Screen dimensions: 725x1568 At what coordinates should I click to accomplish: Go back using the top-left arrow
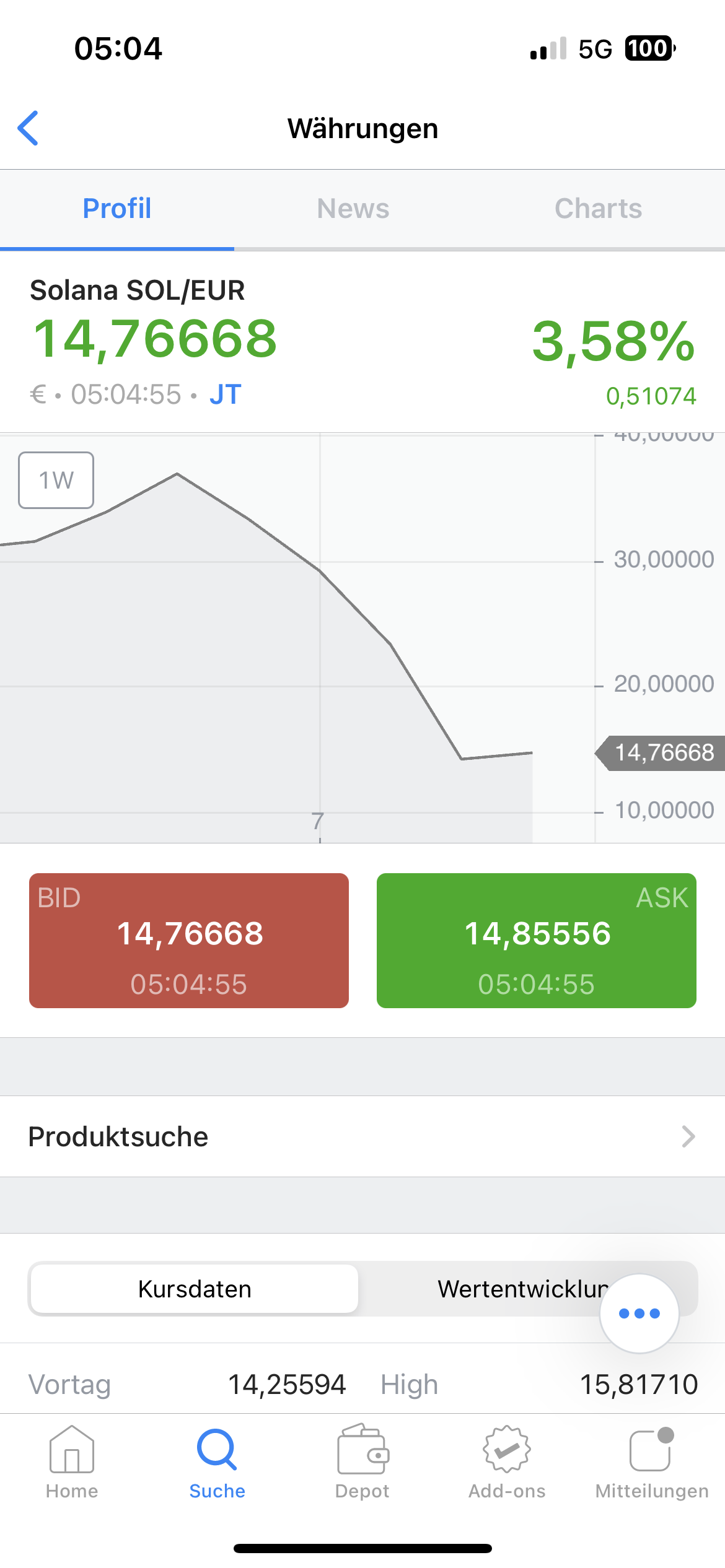[28, 128]
